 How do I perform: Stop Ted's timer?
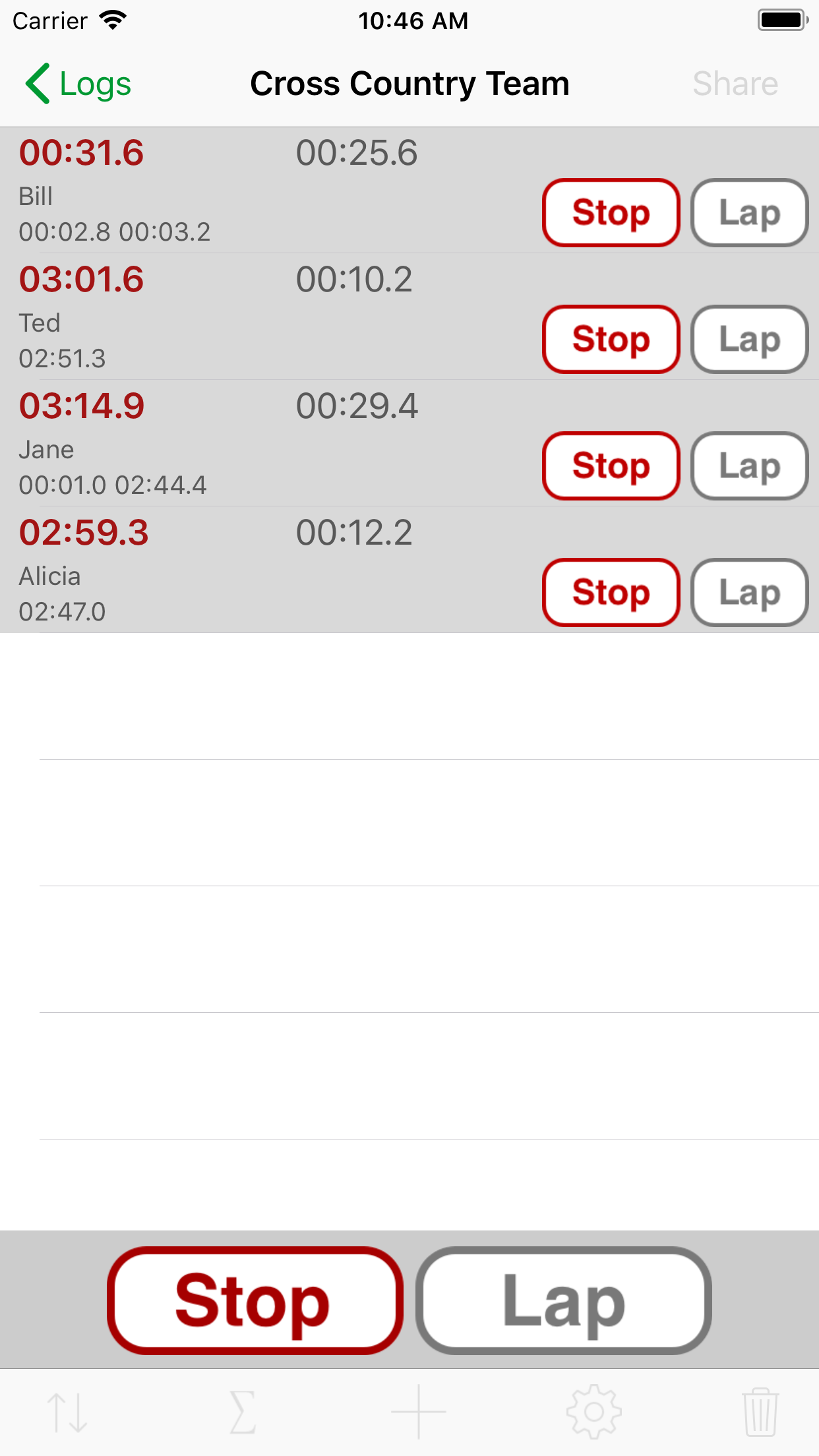[611, 340]
